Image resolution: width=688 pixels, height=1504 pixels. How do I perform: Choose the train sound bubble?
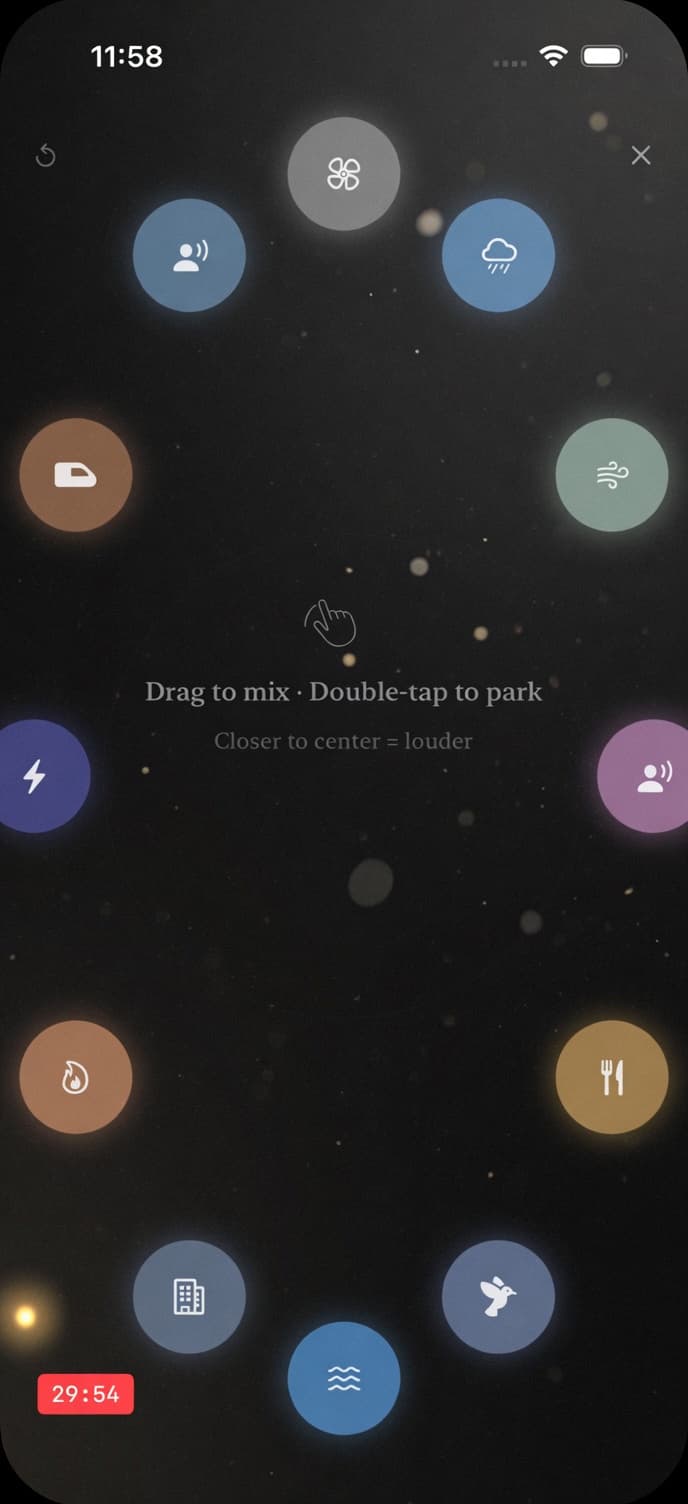[x=76, y=475]
